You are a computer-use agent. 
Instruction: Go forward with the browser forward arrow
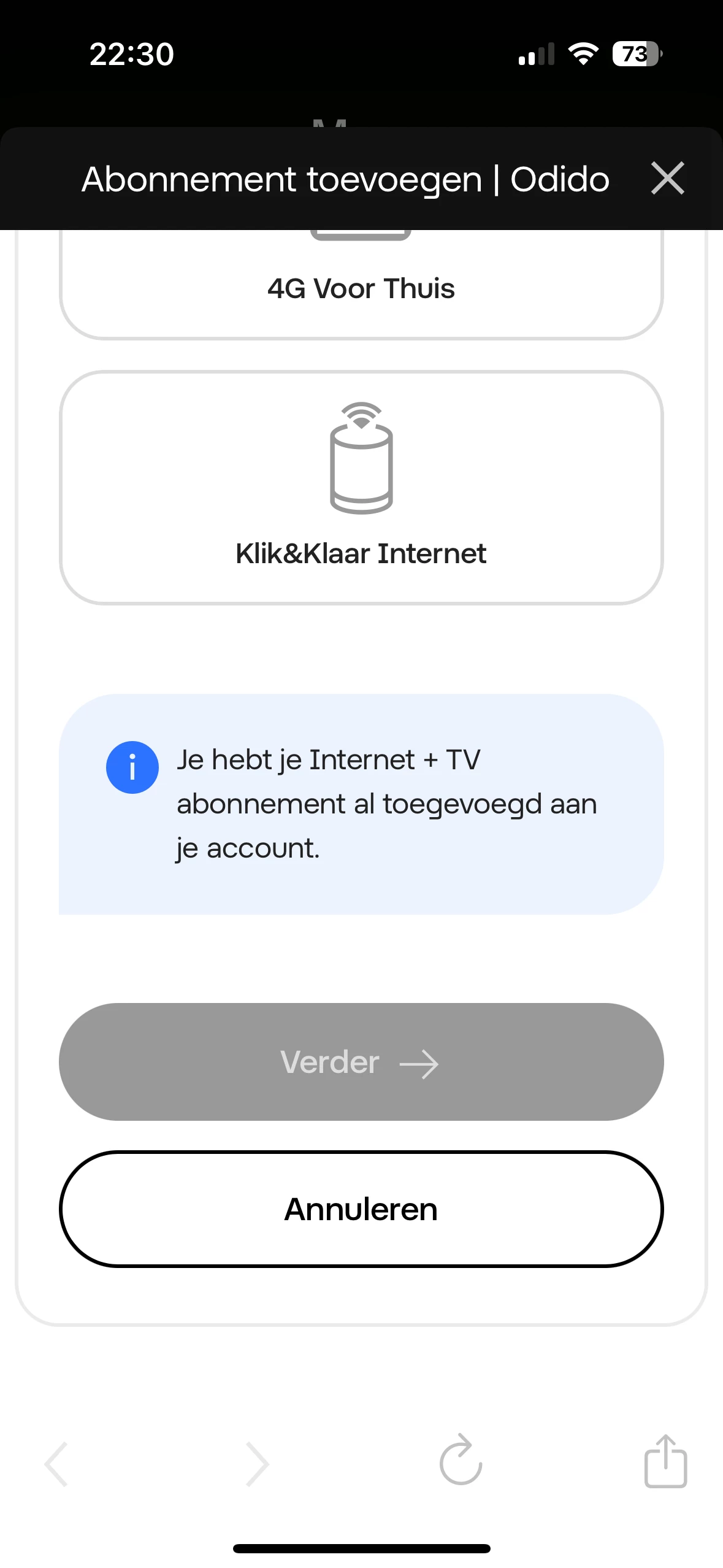point(256,1464)
